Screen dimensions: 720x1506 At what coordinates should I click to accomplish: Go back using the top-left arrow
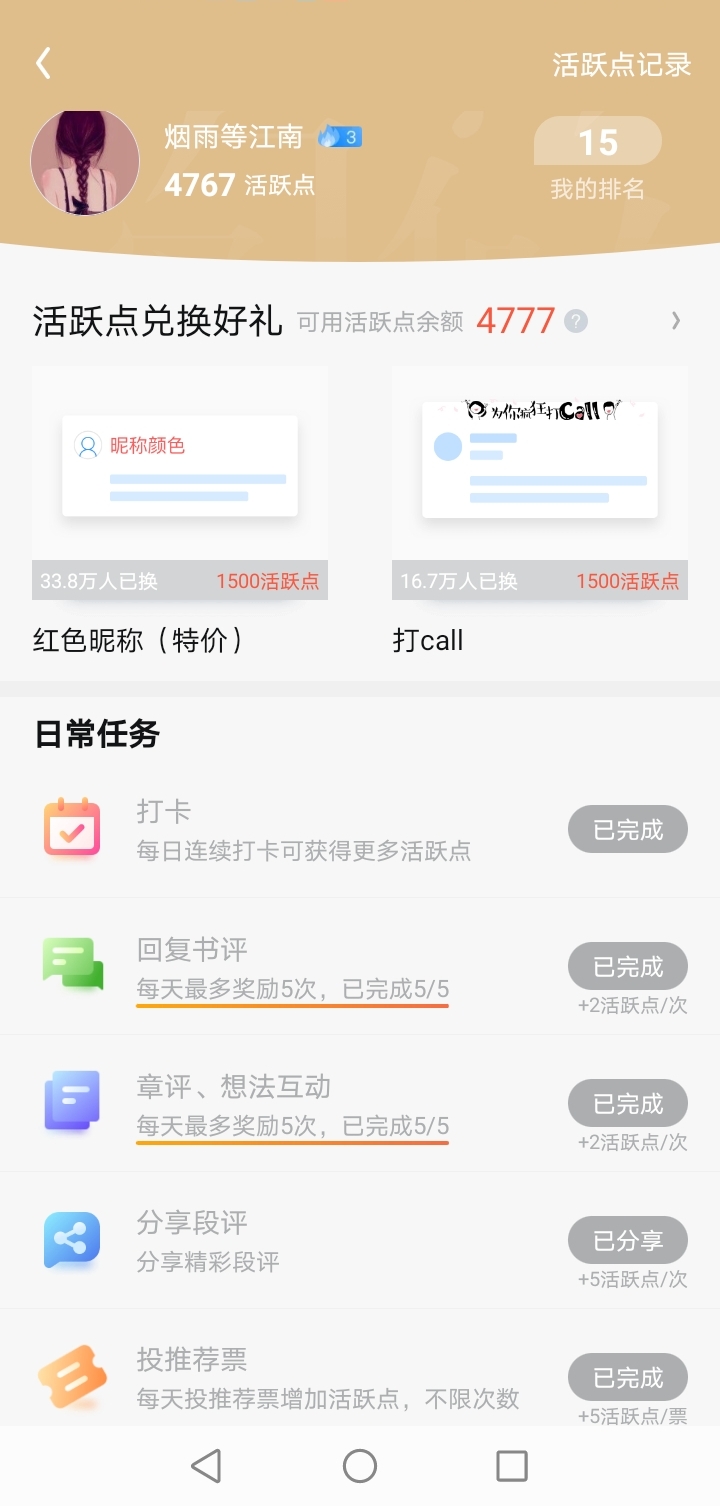pos(42,64)
